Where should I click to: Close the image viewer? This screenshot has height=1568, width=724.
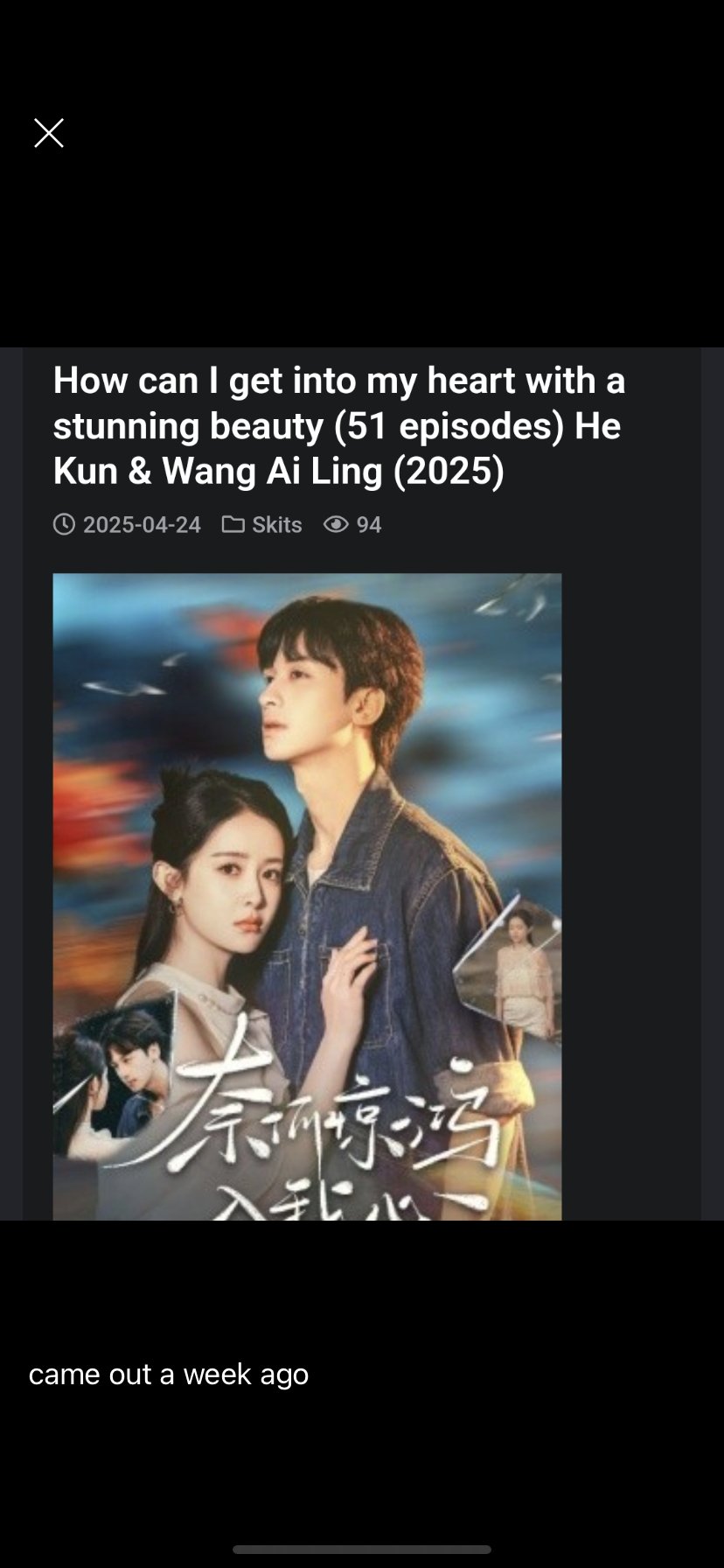[49, 133]
